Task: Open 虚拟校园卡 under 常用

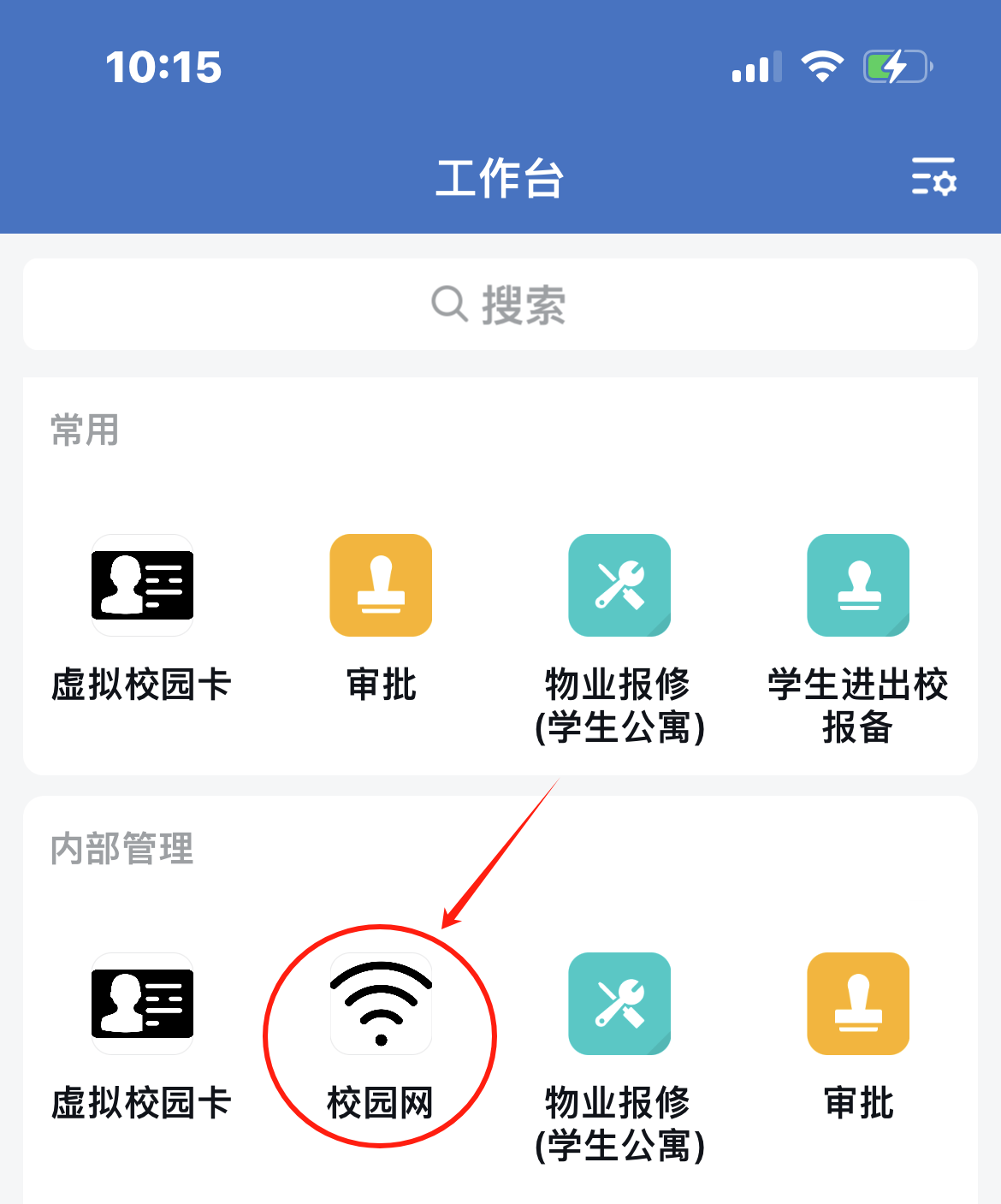Action: [142, 585]
